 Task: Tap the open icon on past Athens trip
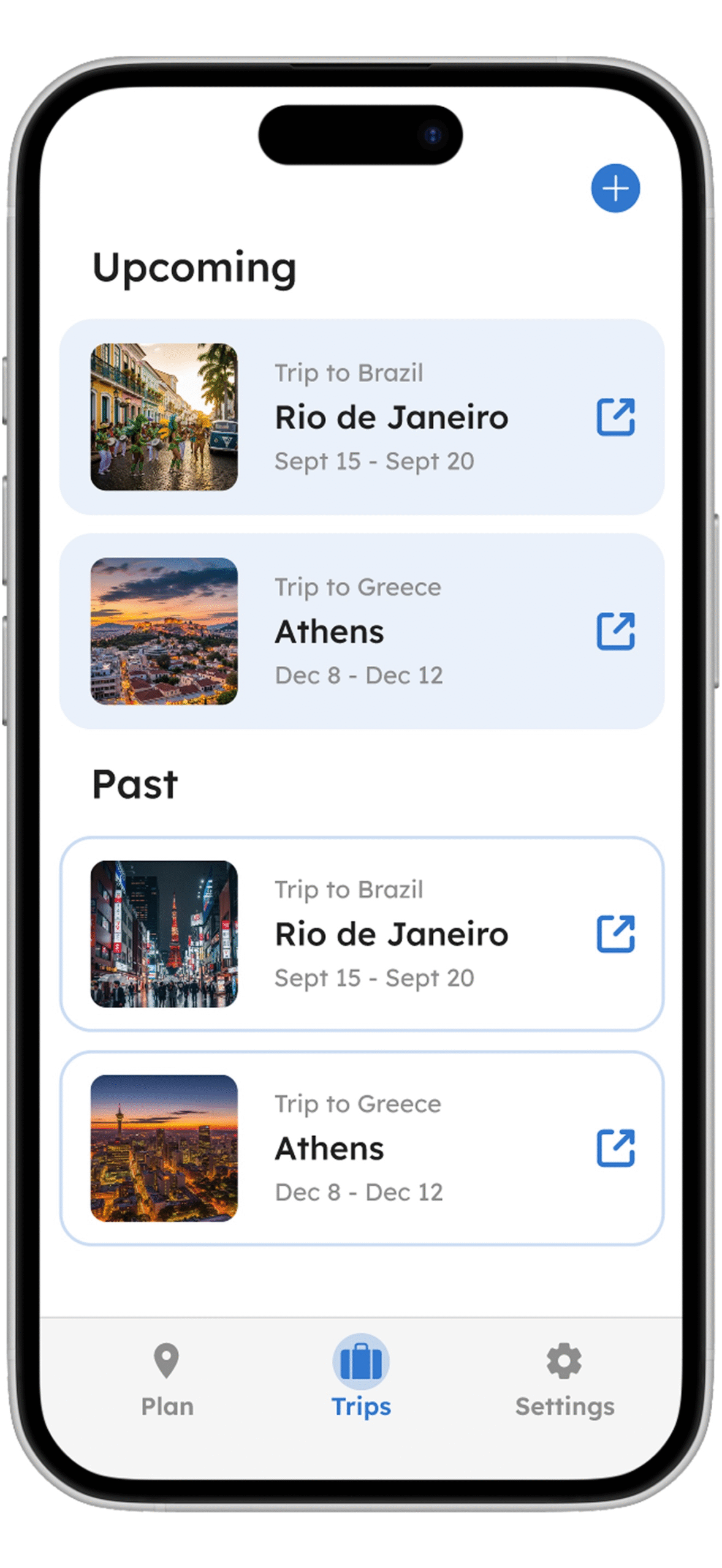[615, 1148]
